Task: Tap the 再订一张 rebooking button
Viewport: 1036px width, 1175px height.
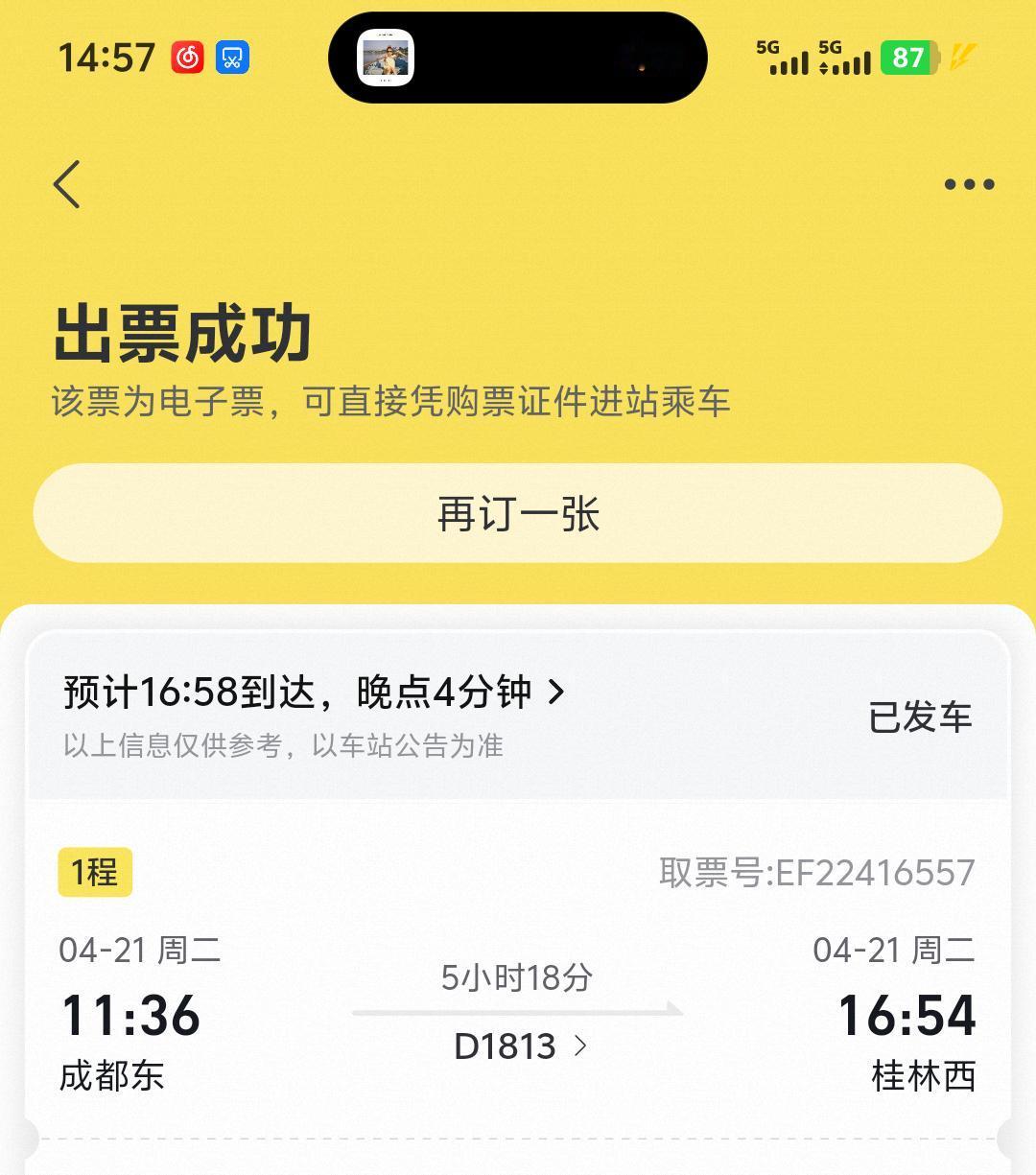Action: [518, 514]
